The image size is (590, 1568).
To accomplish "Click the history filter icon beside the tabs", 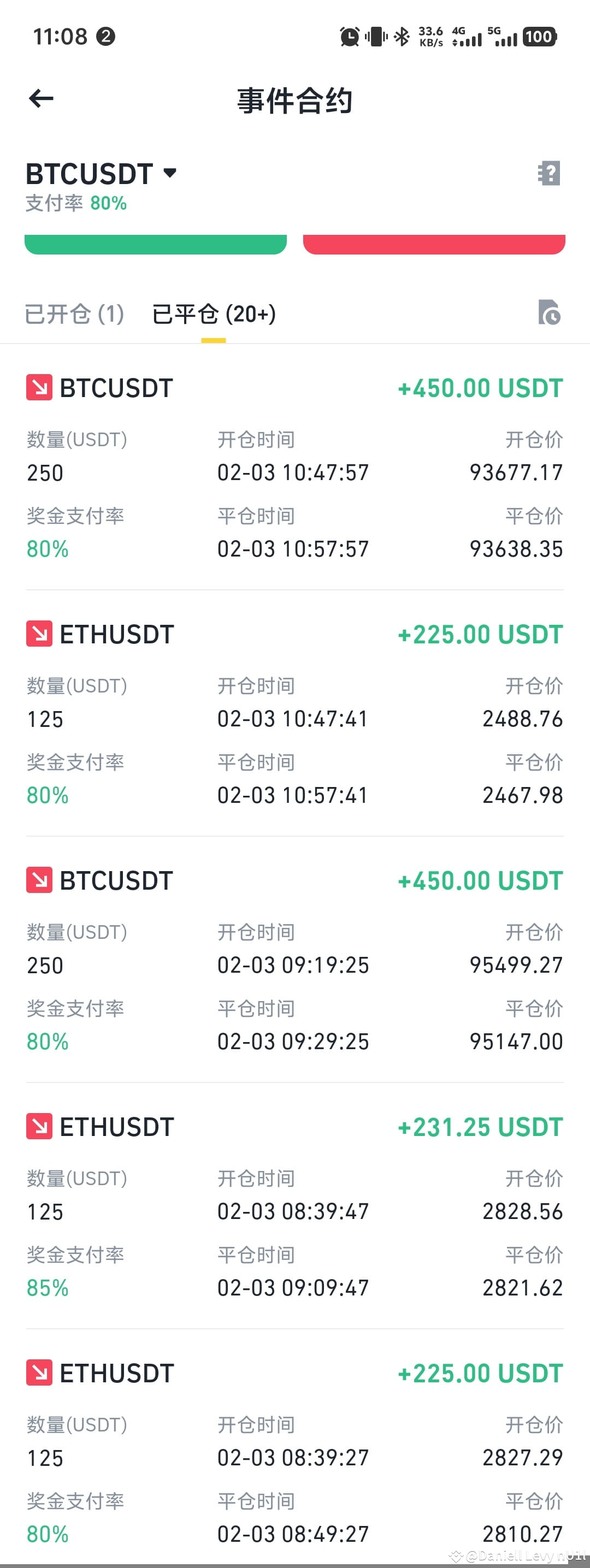I will click(548, 313).
